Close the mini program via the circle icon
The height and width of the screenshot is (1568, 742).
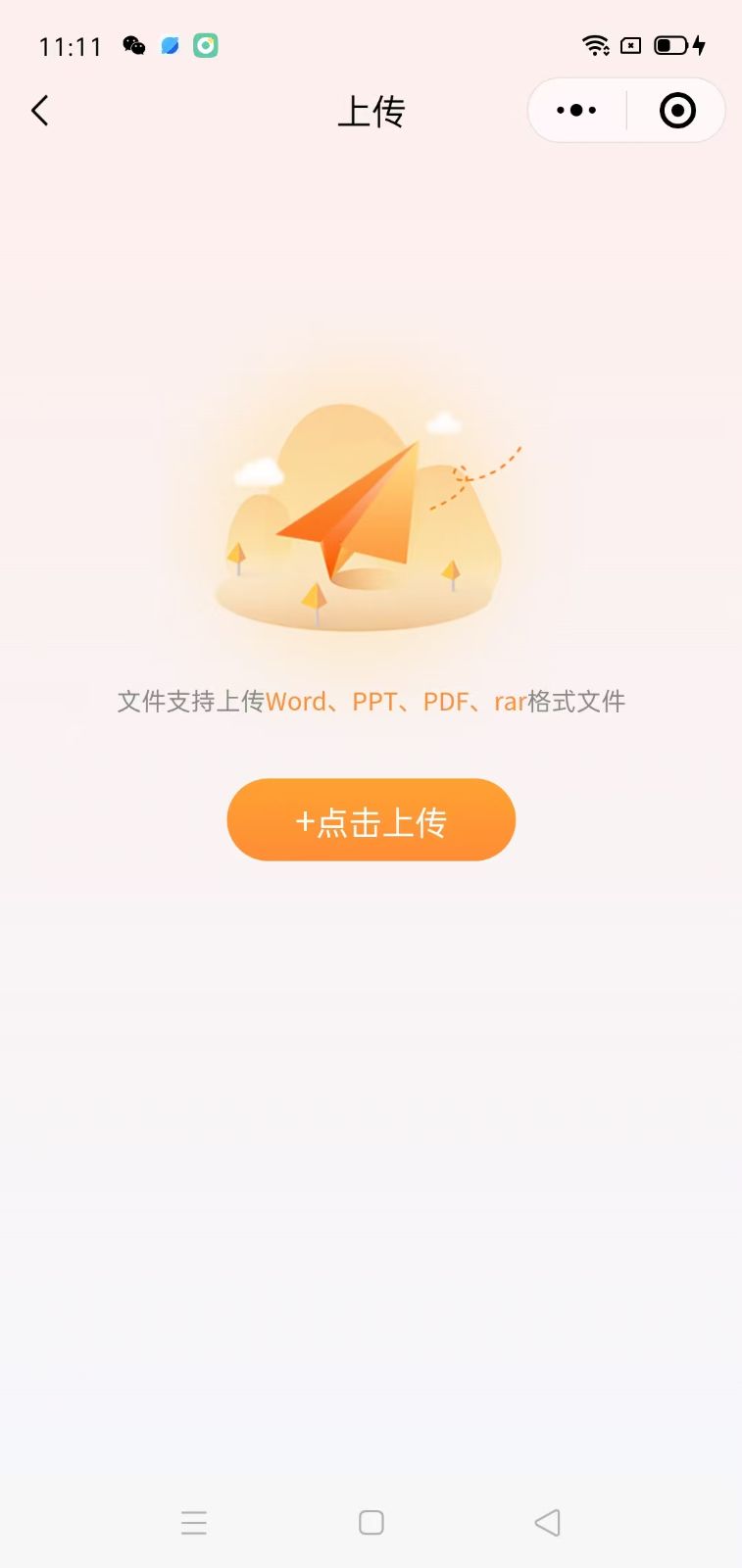point(677,111)
